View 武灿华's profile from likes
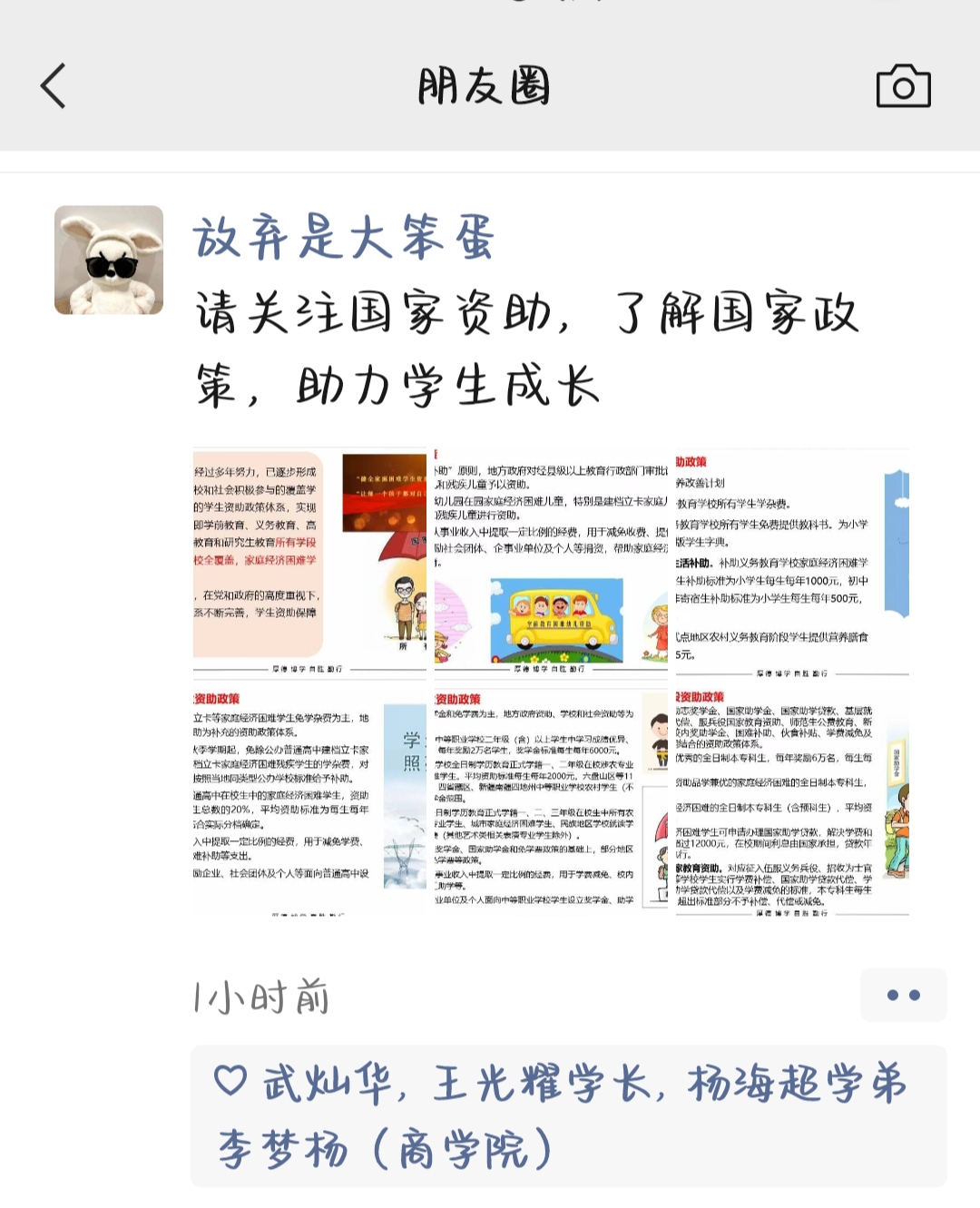The width and height of the screenshot is (980, 1208). 327,1084
